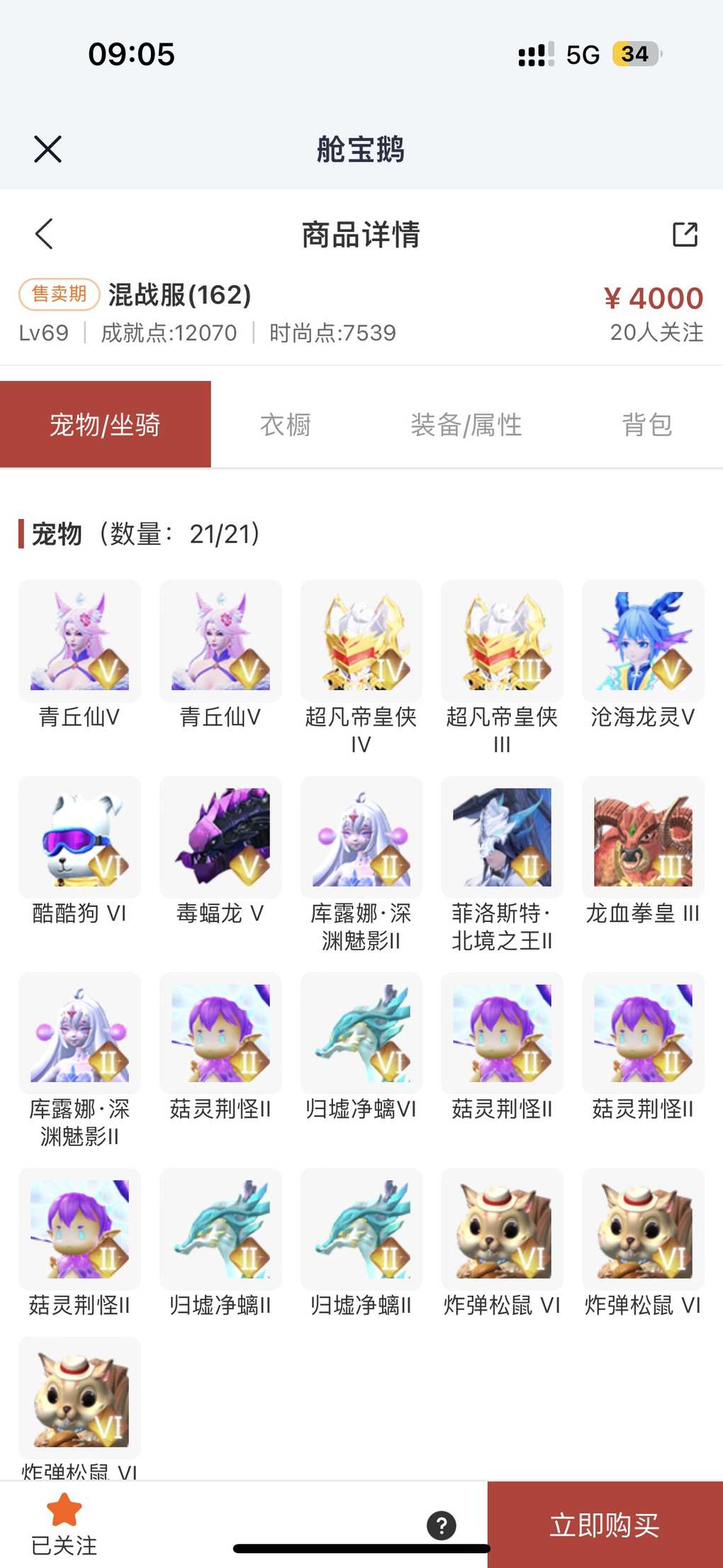The width and height of the screenshot is (723, 1568).
Task: Open pet 归墟净螭VI
Action: point(361,1033)
